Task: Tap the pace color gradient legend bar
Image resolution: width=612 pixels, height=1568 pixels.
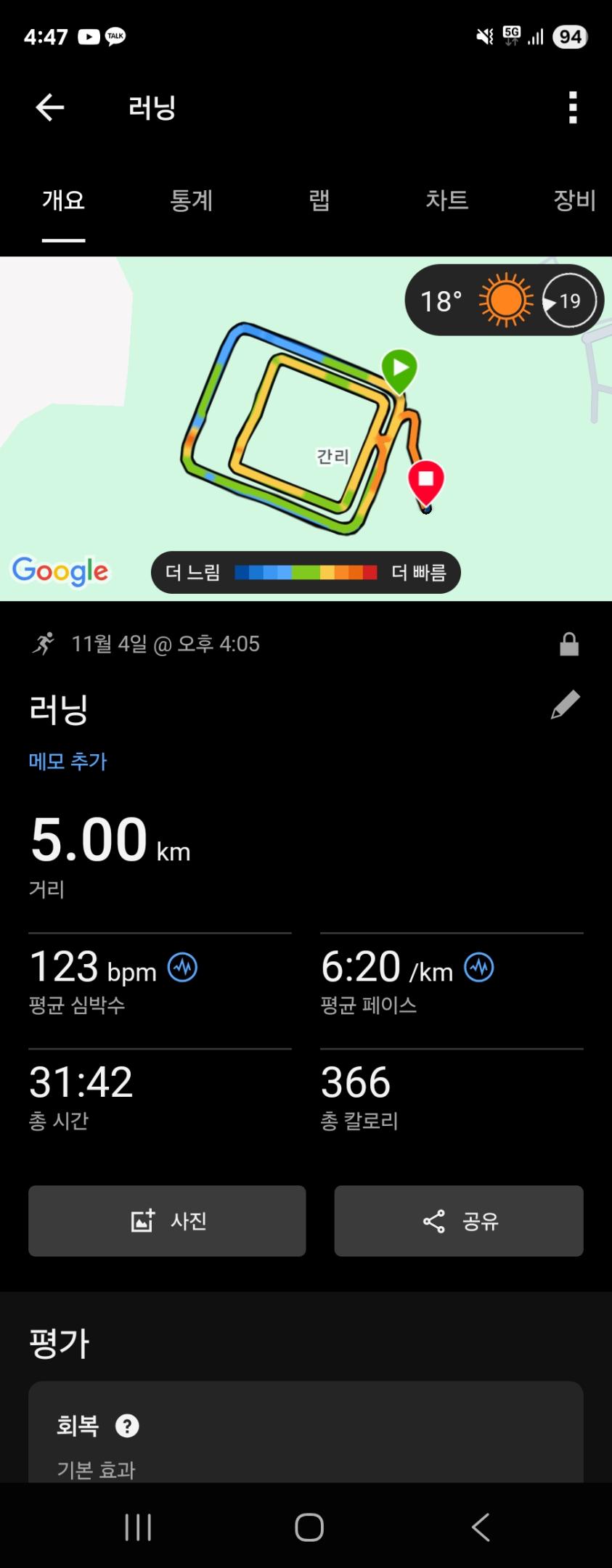Action: [305, 572]
